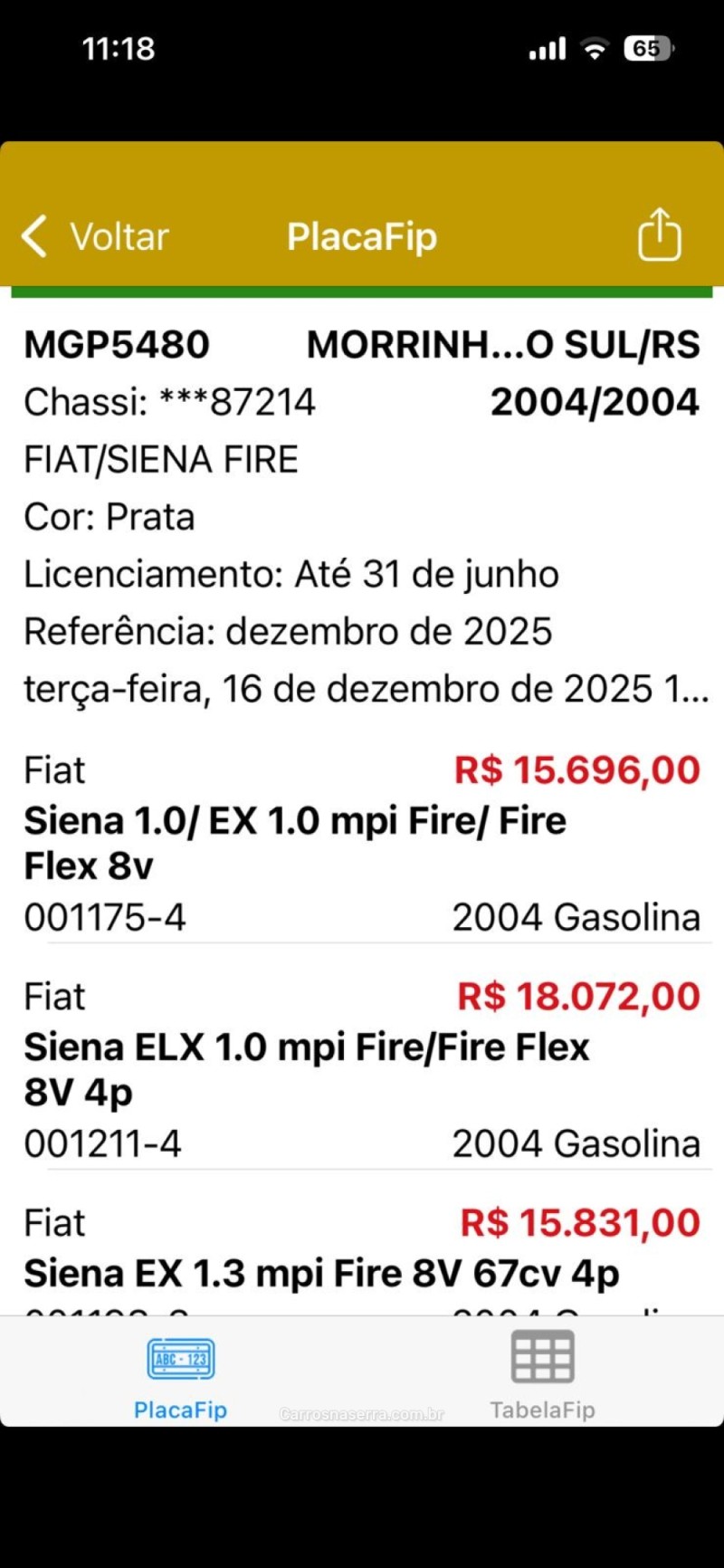Image resolution: width=724 pixels, height=1568 pixels.
Task: Select the Chassi ***87214 text
Action: click(x=169, y=401)
